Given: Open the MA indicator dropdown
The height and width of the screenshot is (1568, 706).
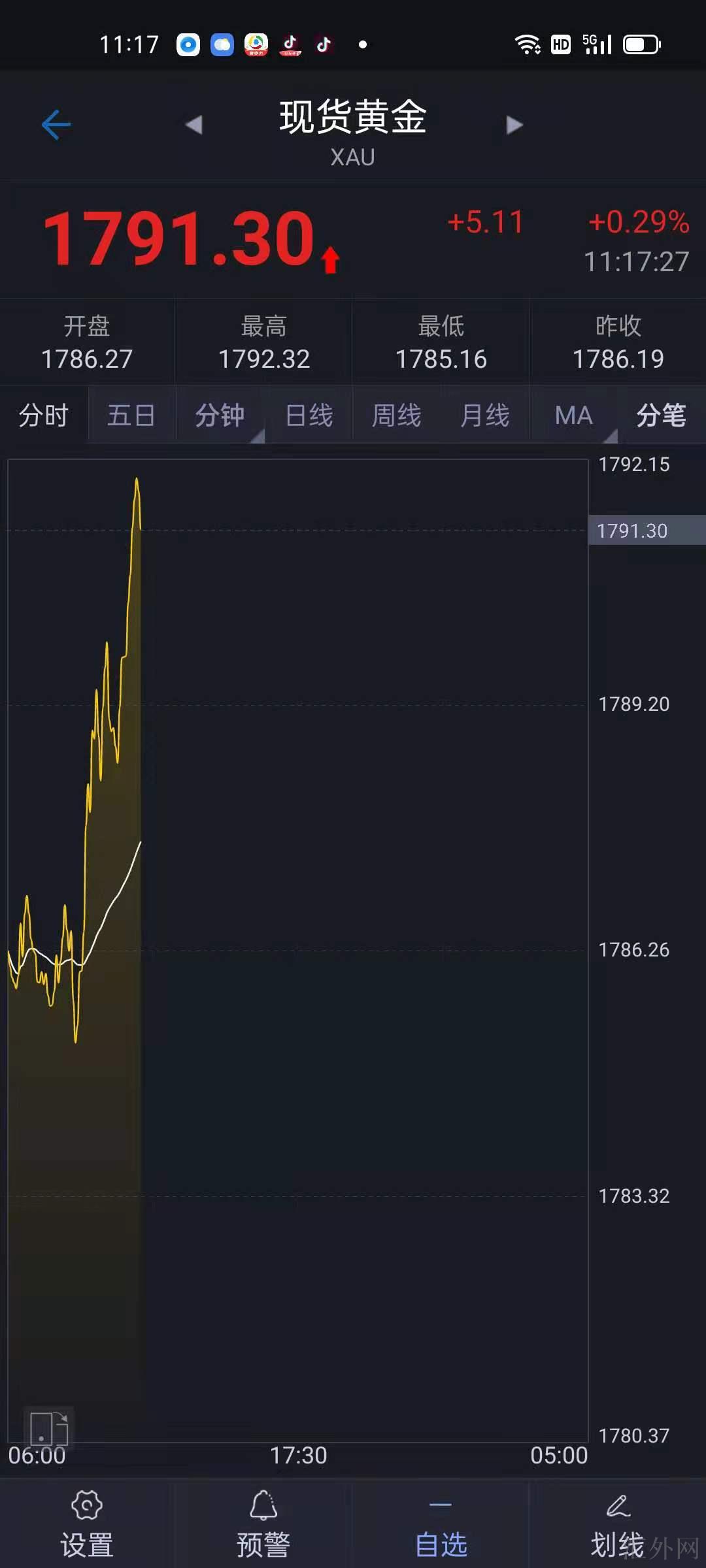Looking at the screenshot, I should coord(574,415).
